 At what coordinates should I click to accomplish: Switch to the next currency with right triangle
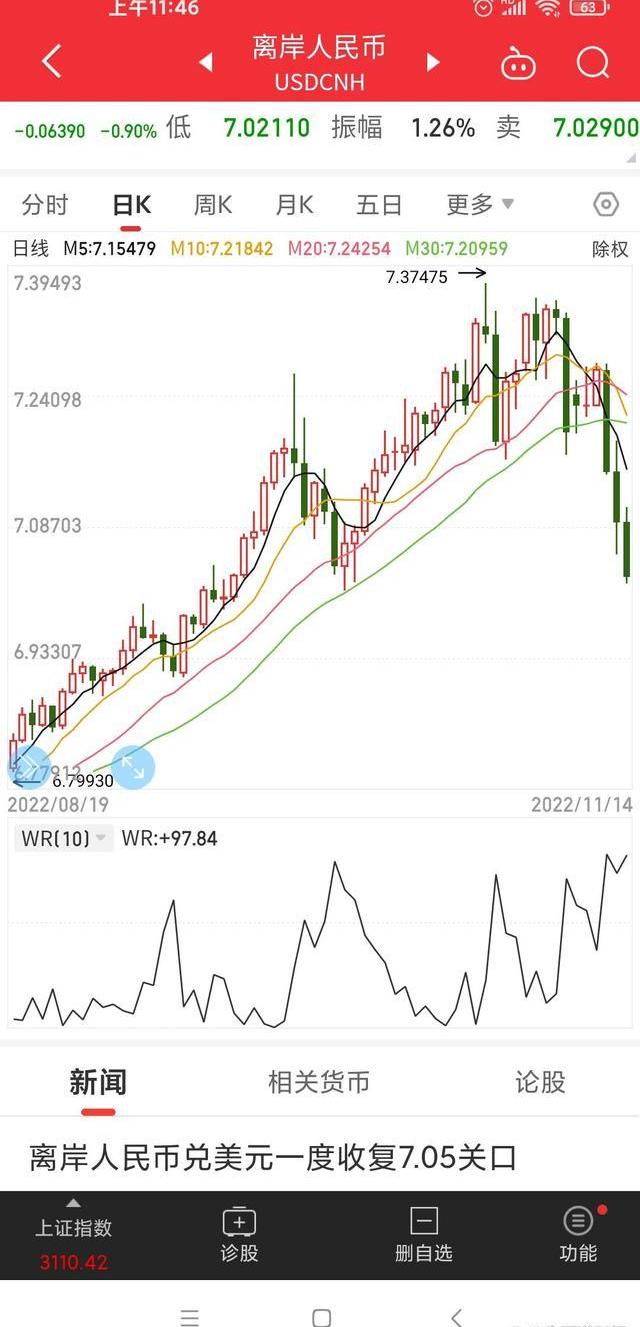pos(433,63)
